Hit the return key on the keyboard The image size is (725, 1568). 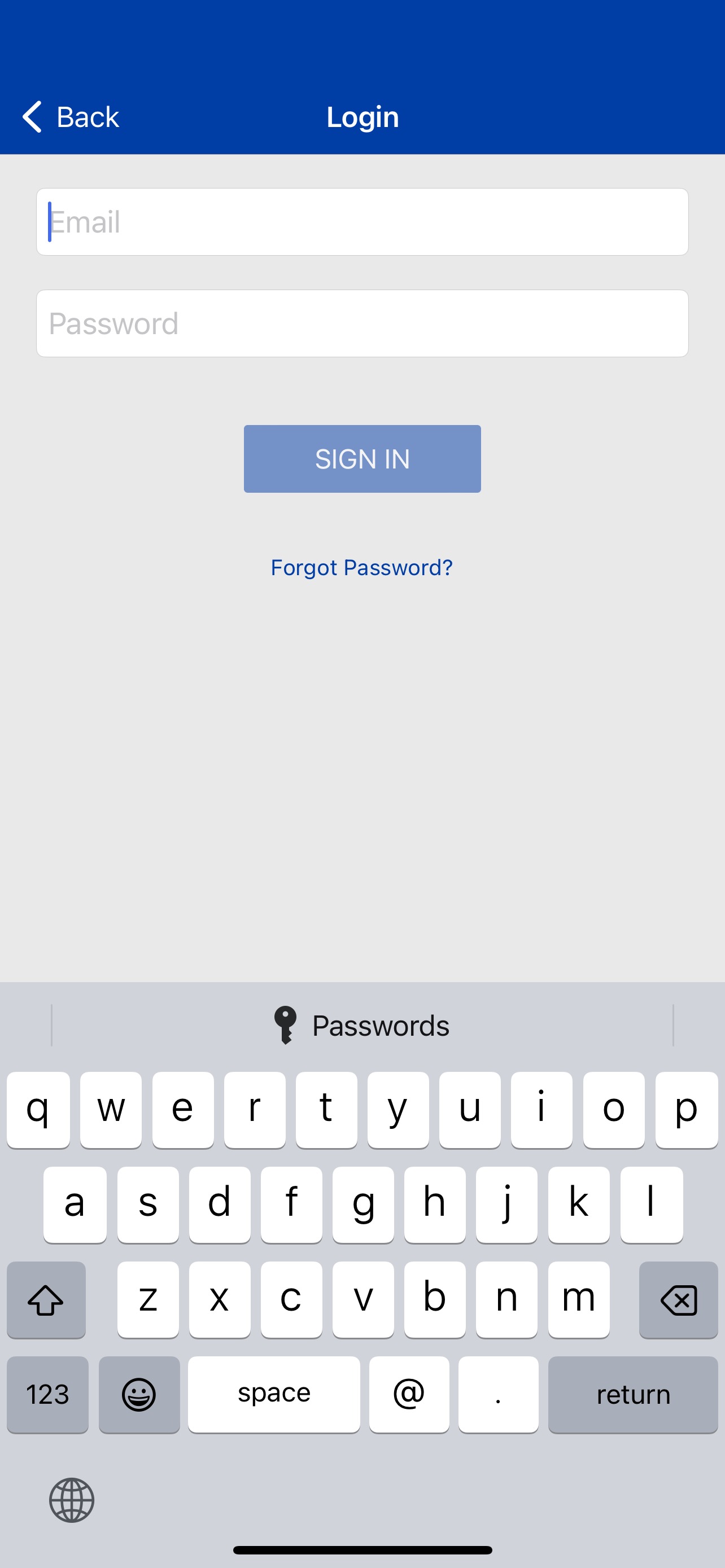click(632, 1394)
